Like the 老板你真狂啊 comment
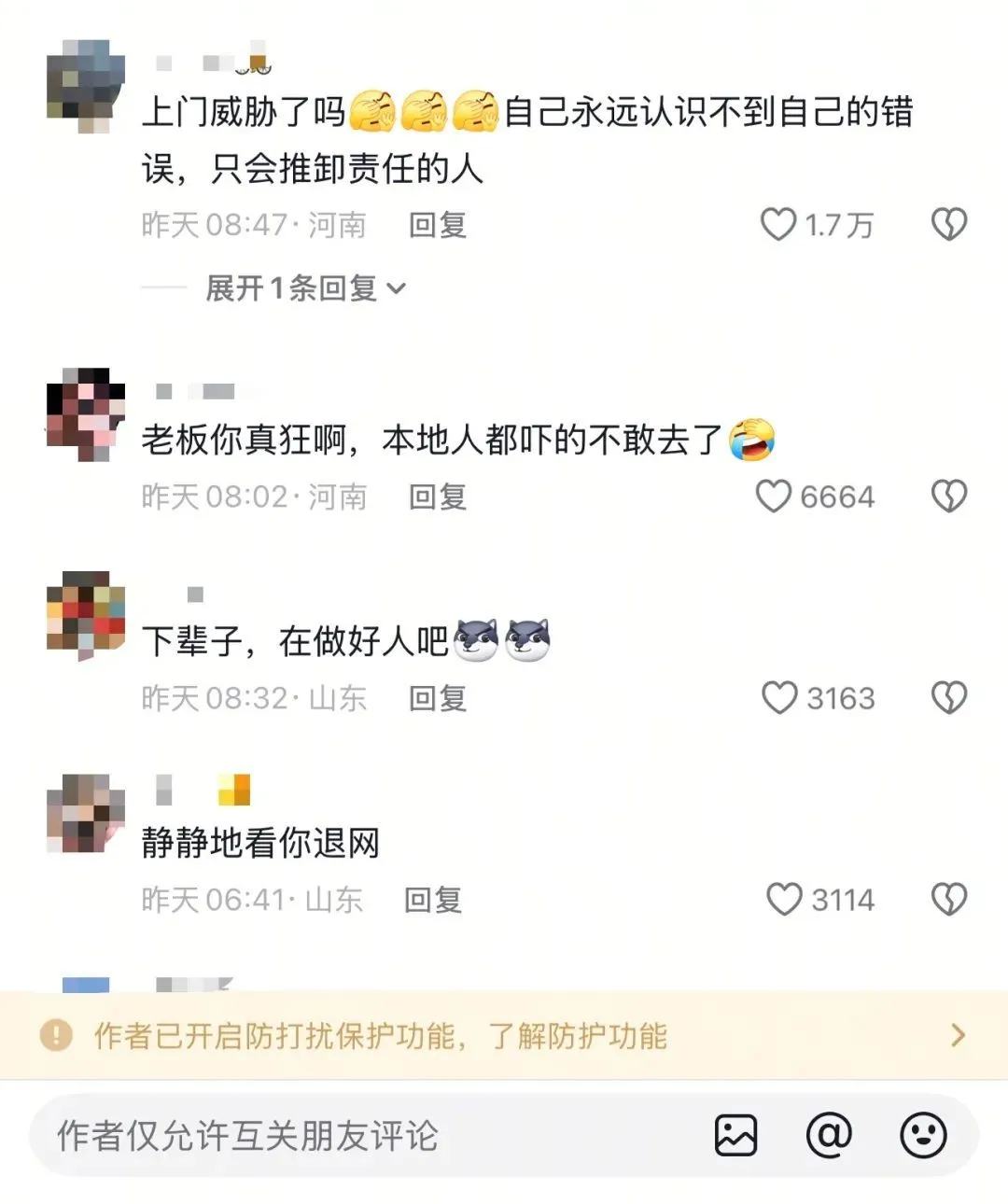1008x1204 pixels. (774, 497)
